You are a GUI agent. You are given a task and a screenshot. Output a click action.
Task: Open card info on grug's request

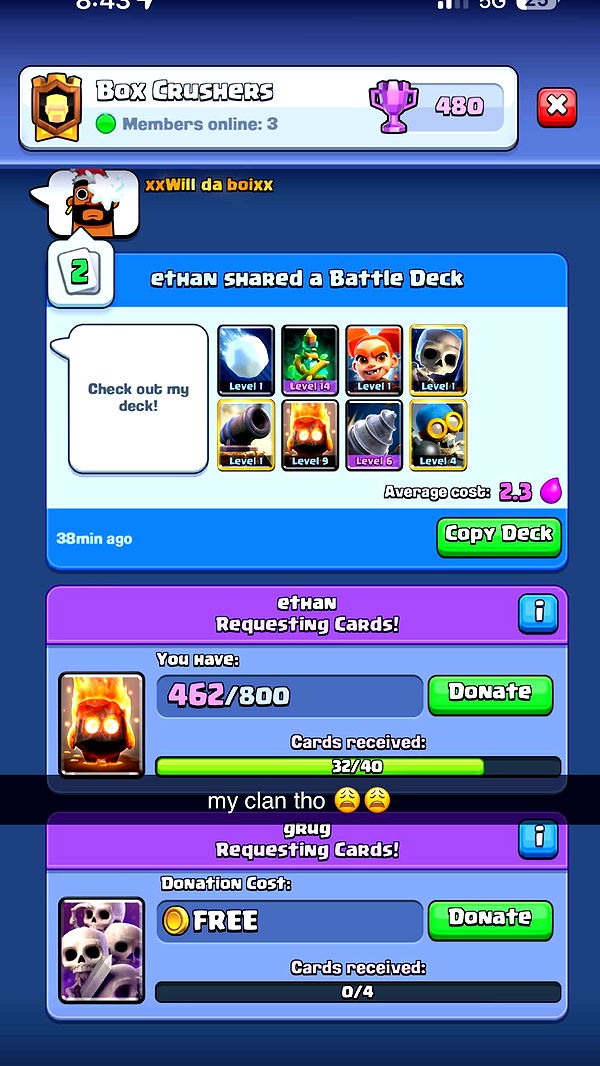pyautogui.click(x=538, y=839)
